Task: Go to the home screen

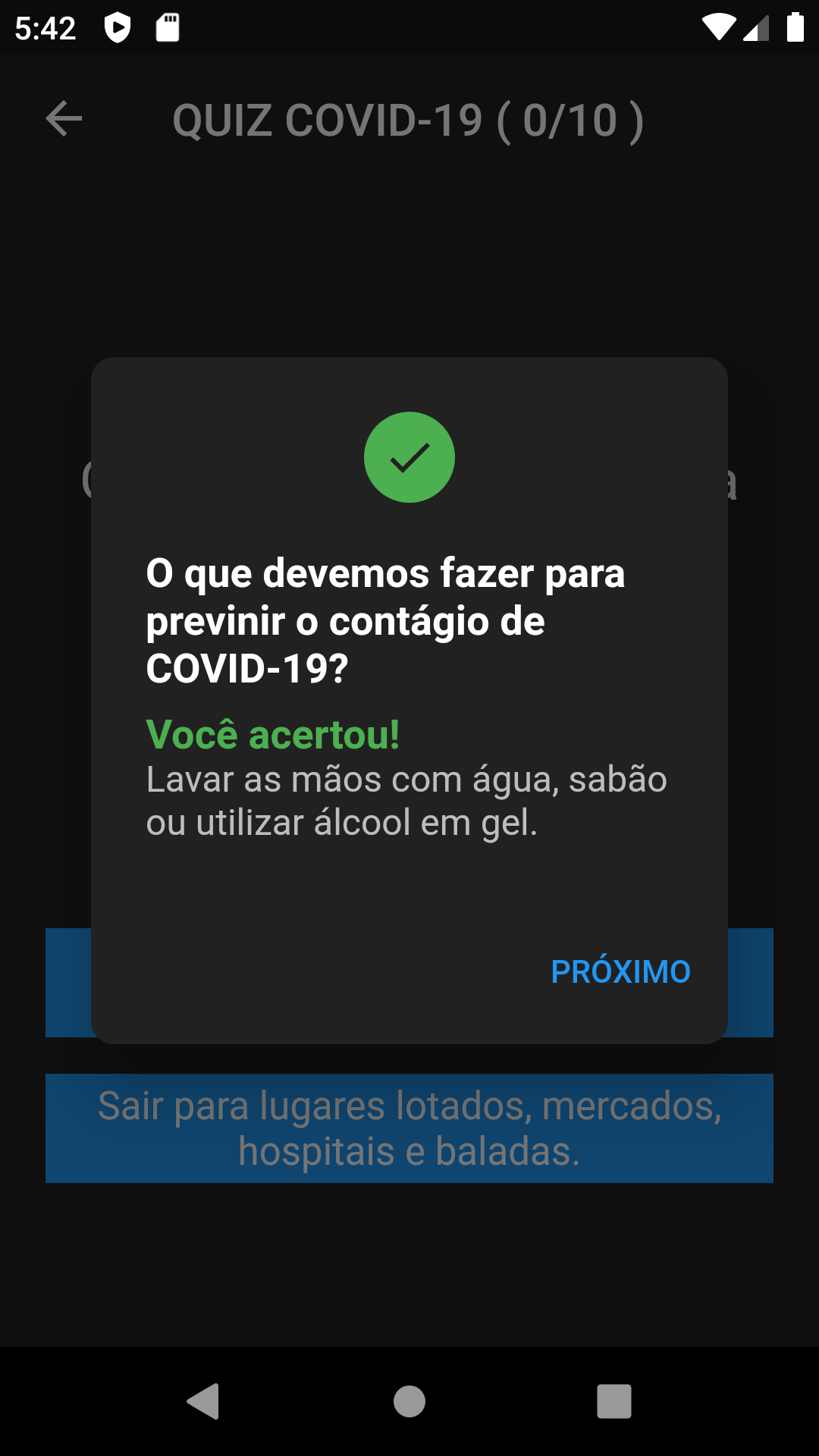Action: click(x=409, y=1401)
